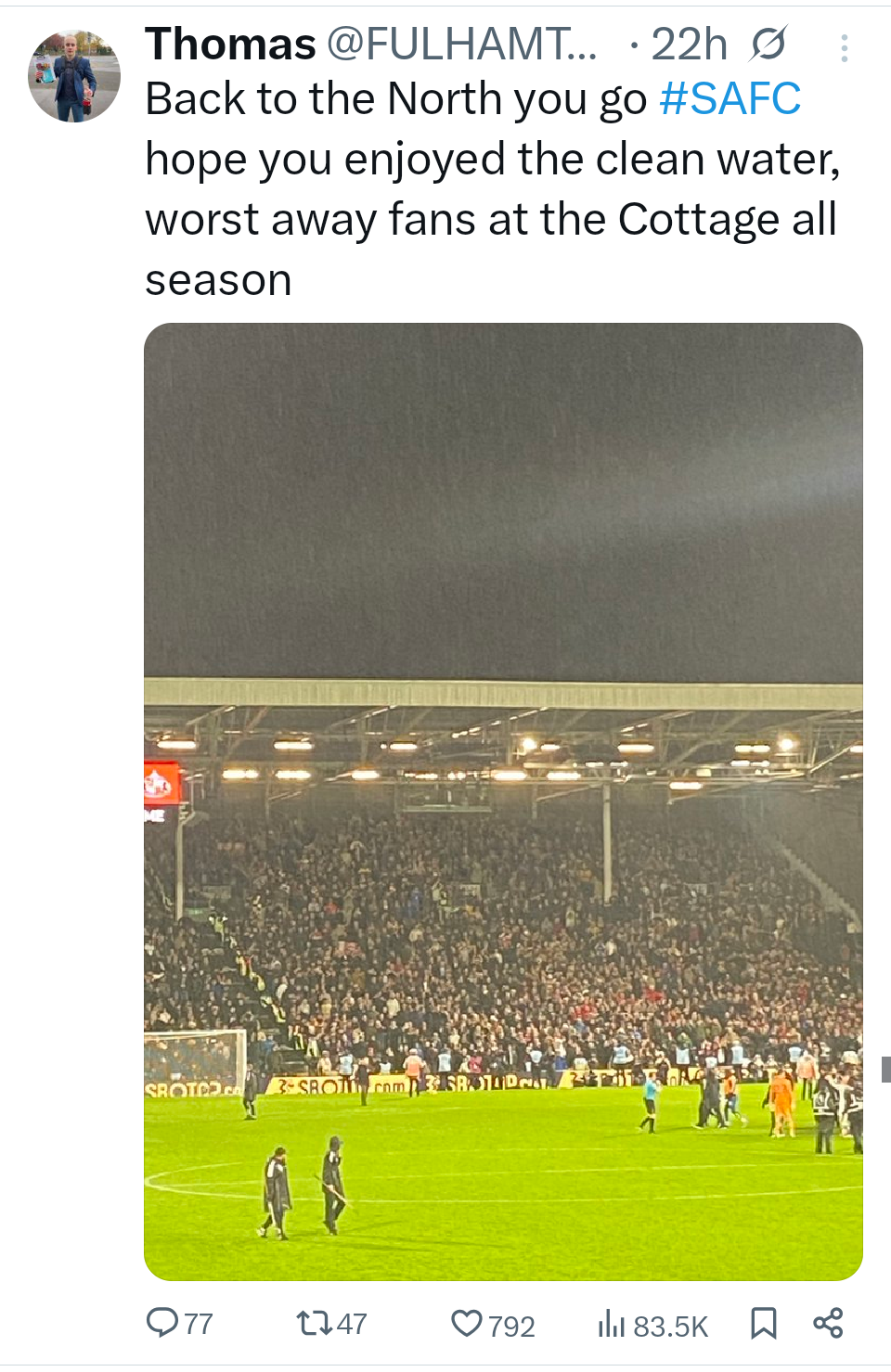Open the #SAFC hashtag link

pos(730,99)
